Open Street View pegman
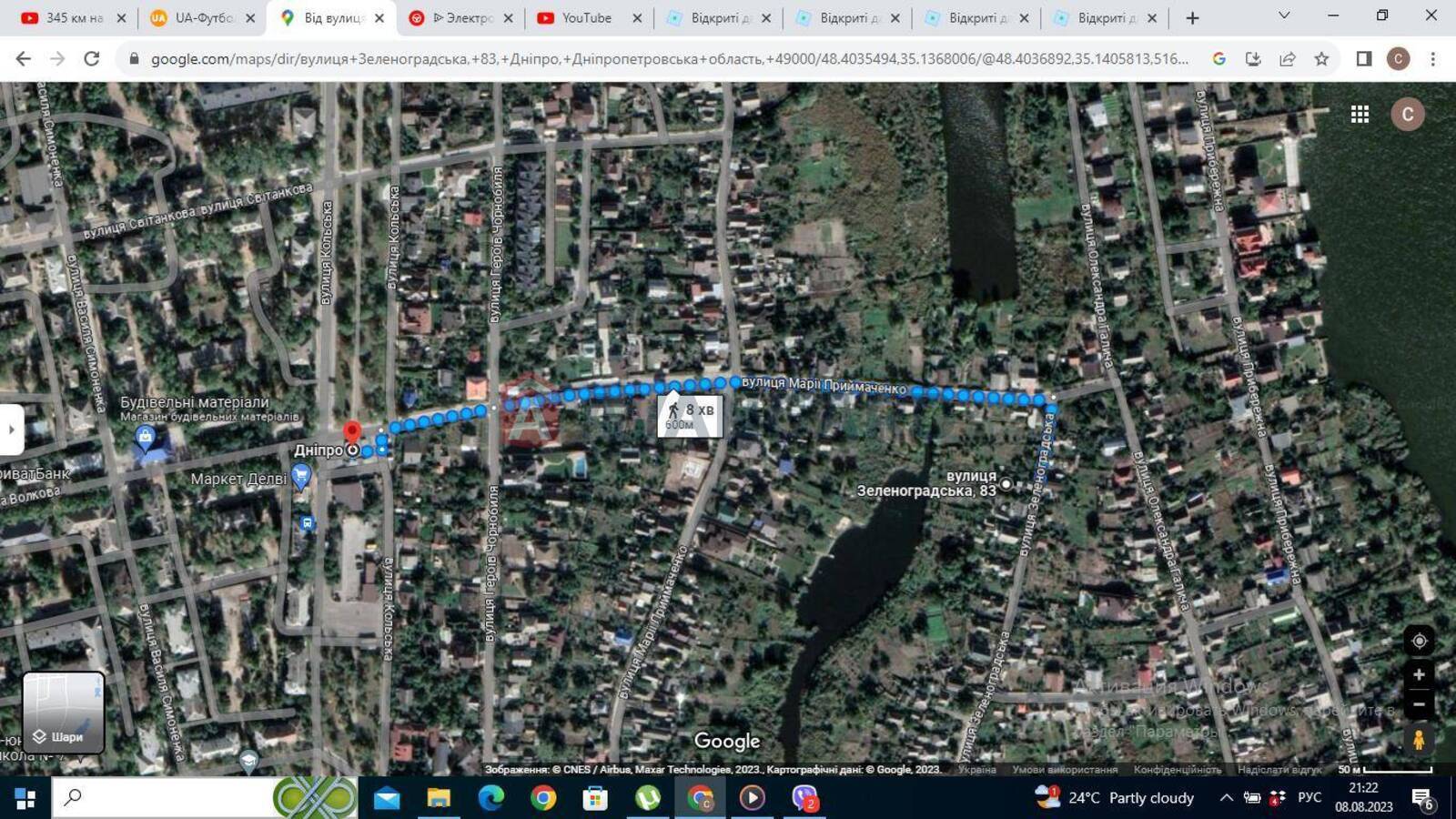Screen dimensions: 1456x819 [1418, 739]
